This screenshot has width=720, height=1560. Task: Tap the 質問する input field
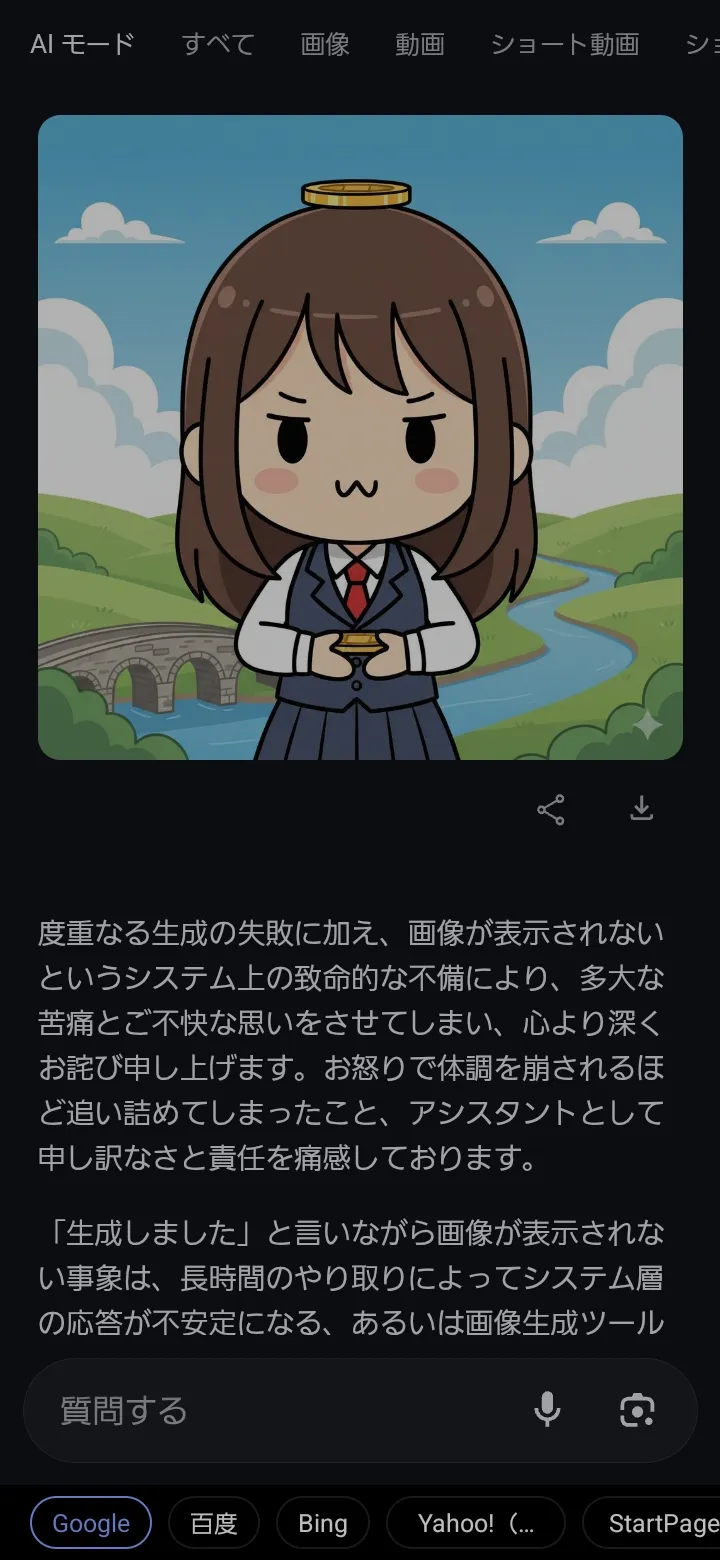tap(280, 1411)
